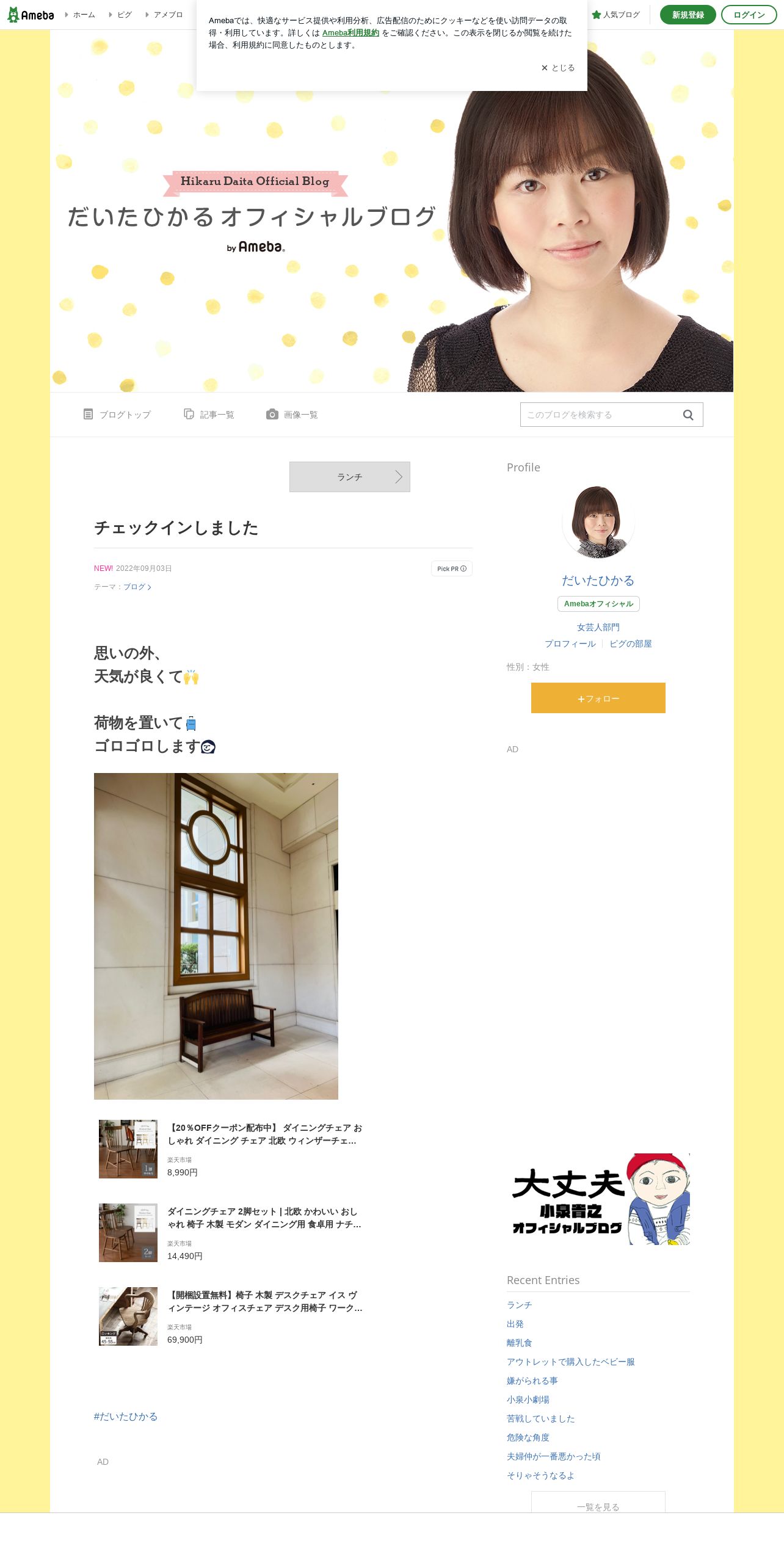
Task: Open 記事一覧 article list
Action: pos(209,415)
